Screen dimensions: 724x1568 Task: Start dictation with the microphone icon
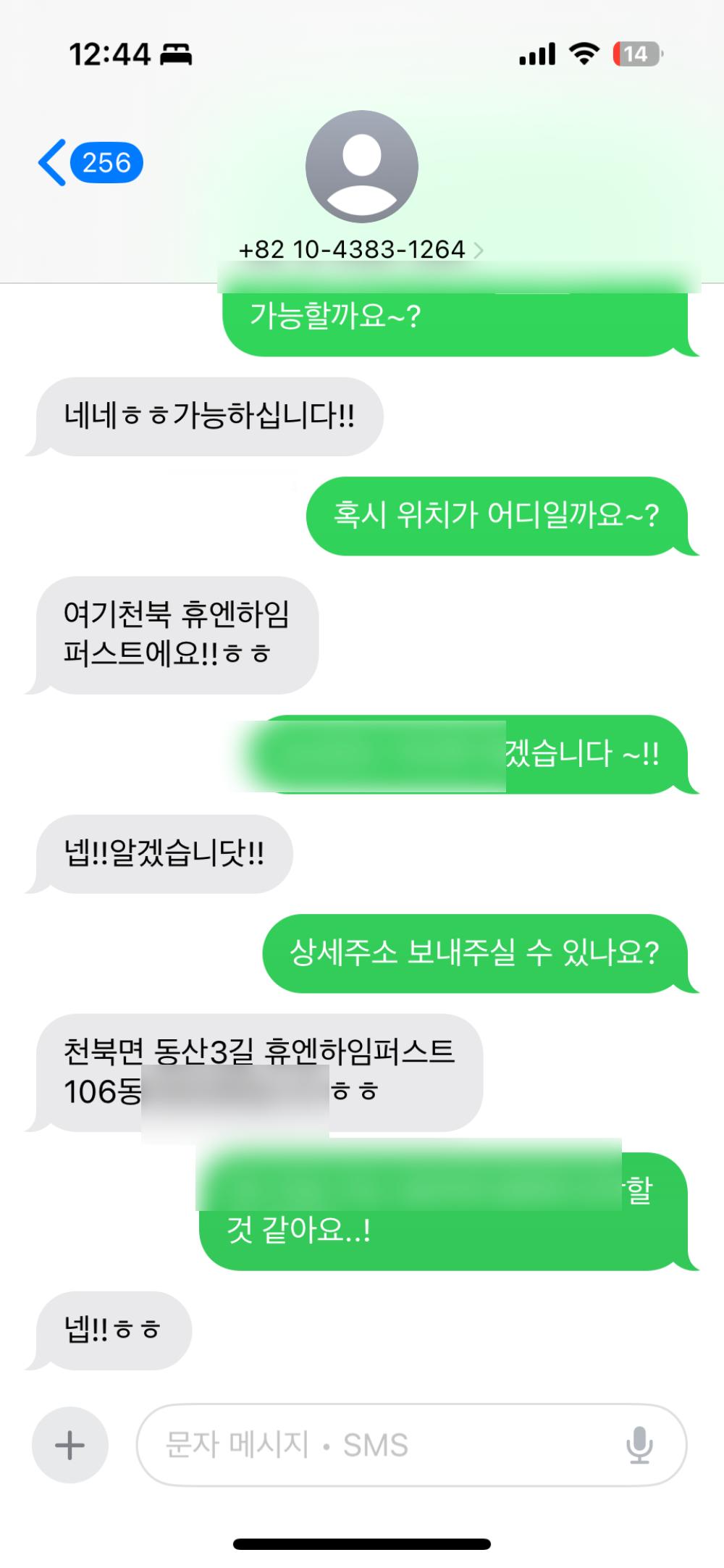(639, 1445)
